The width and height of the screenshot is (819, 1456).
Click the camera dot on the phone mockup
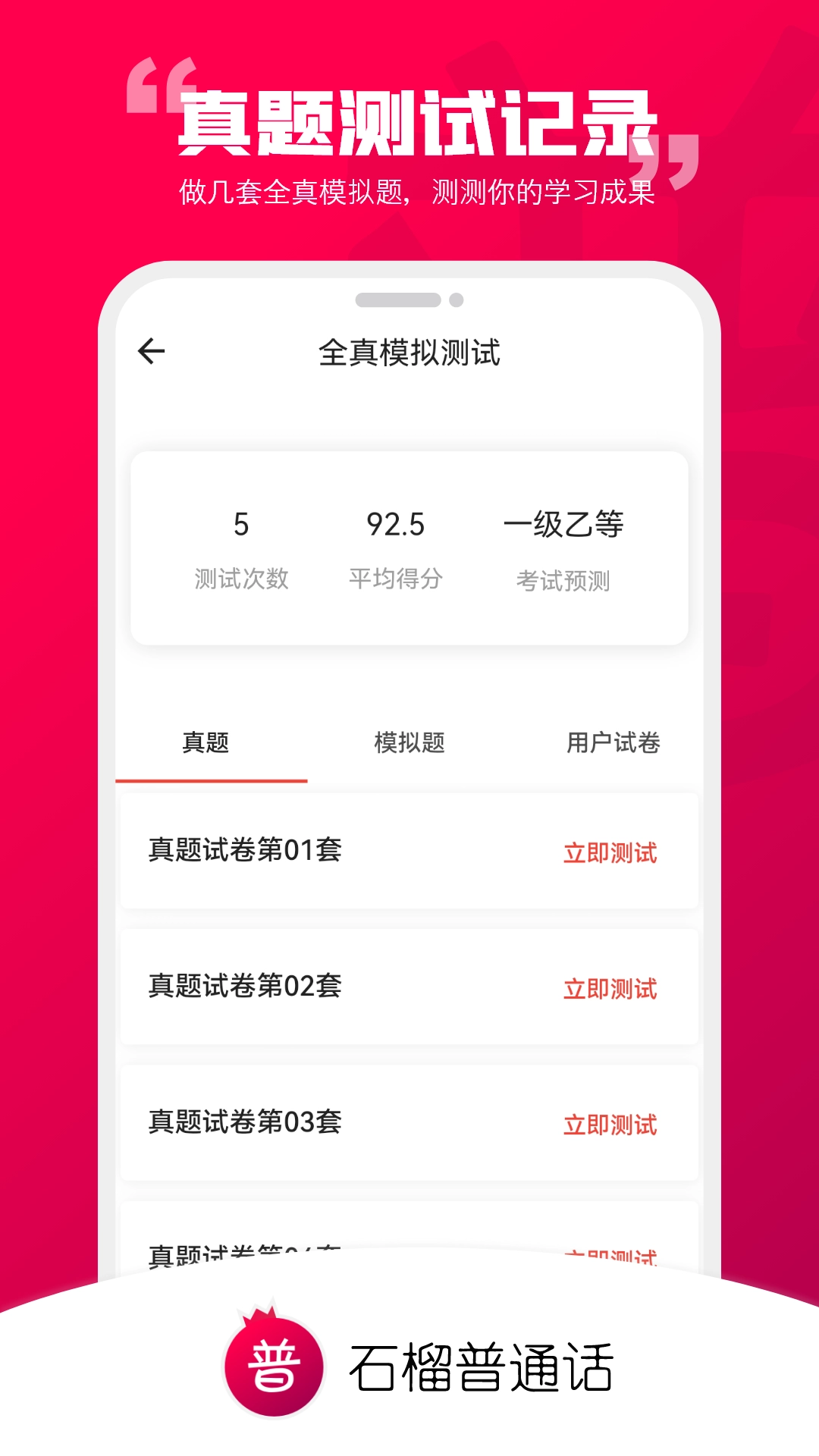[x=456, y=299]
